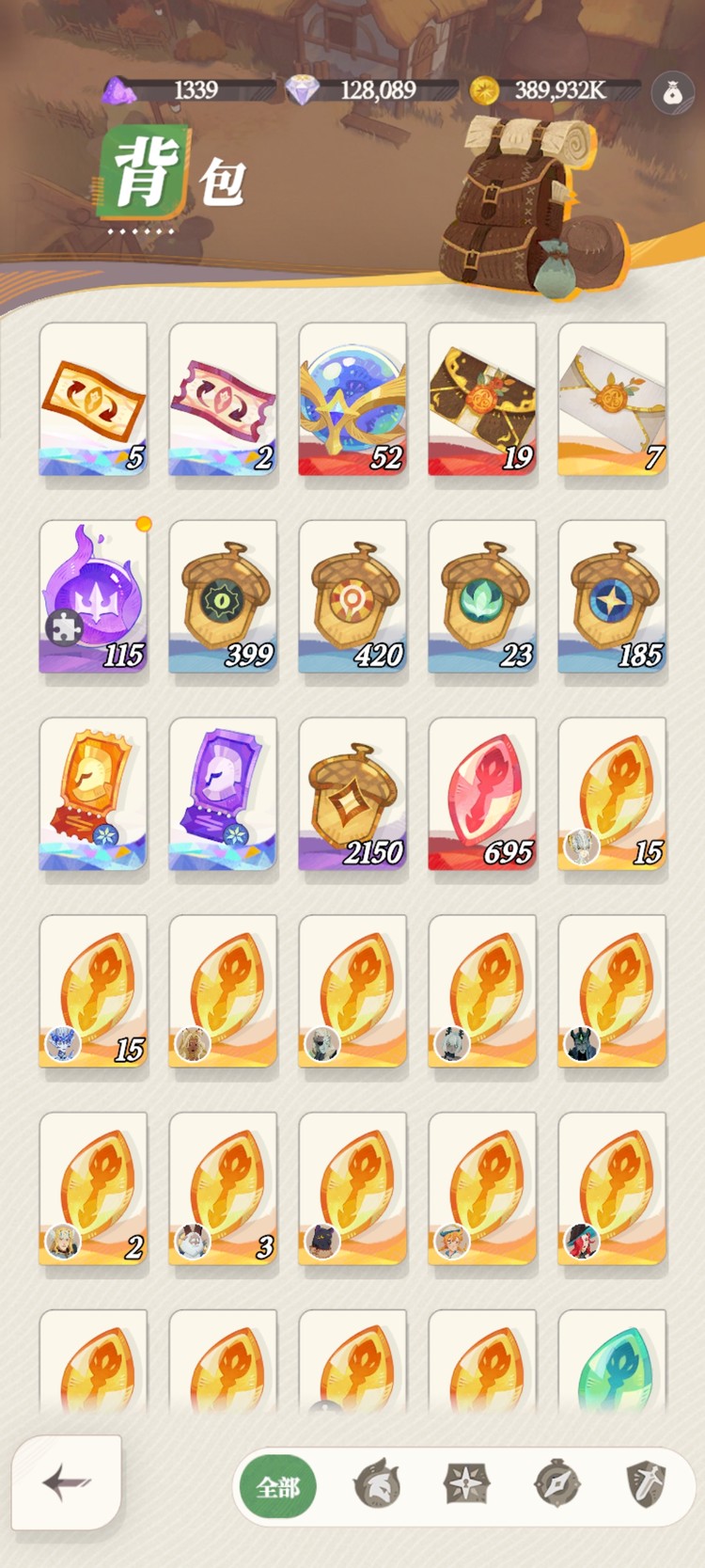
Task: Open the purple hourglass ticket item
Action: [223, 795]
